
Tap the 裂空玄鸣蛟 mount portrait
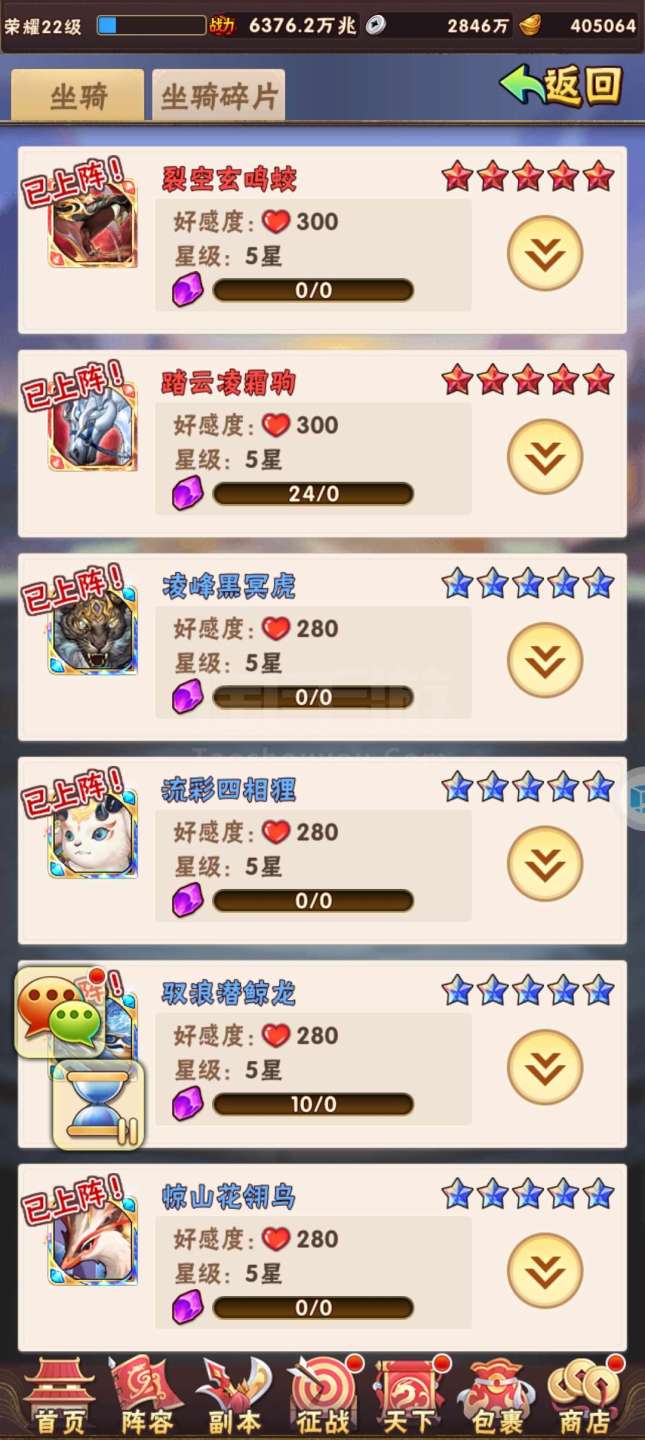click(92, 224)
